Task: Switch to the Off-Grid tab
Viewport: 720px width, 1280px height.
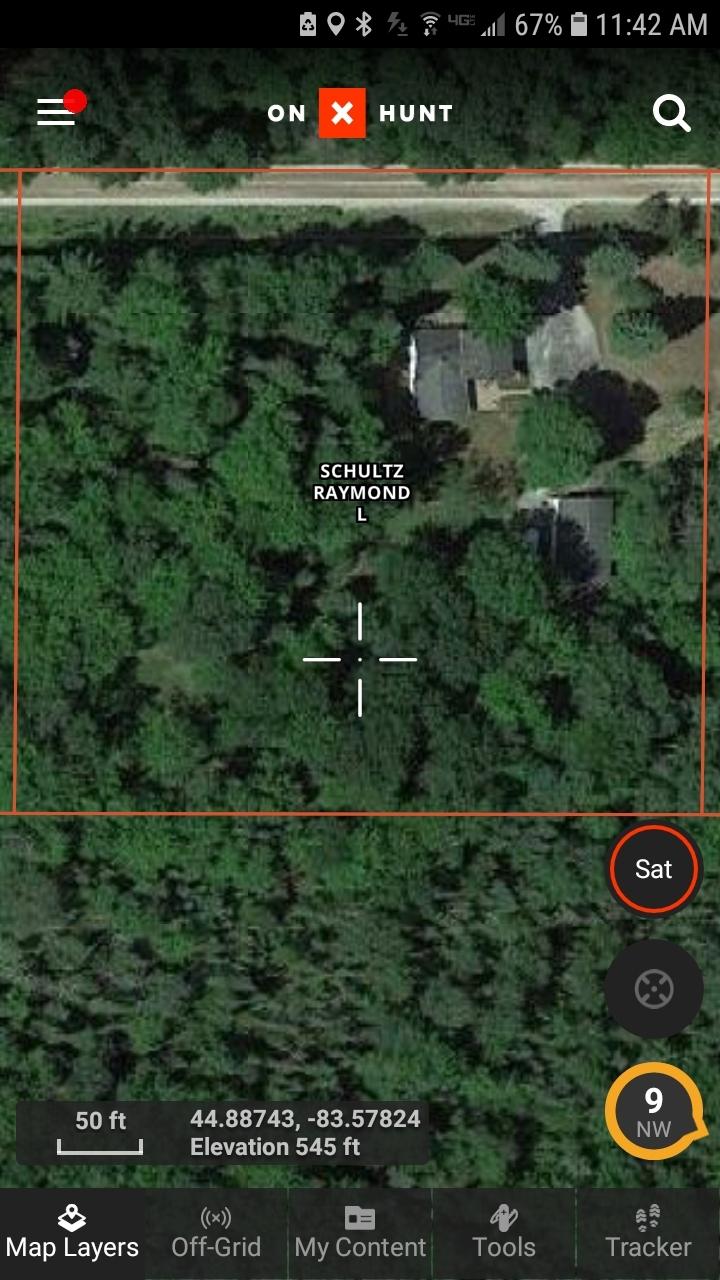Action: click(x=216, y=1232)
